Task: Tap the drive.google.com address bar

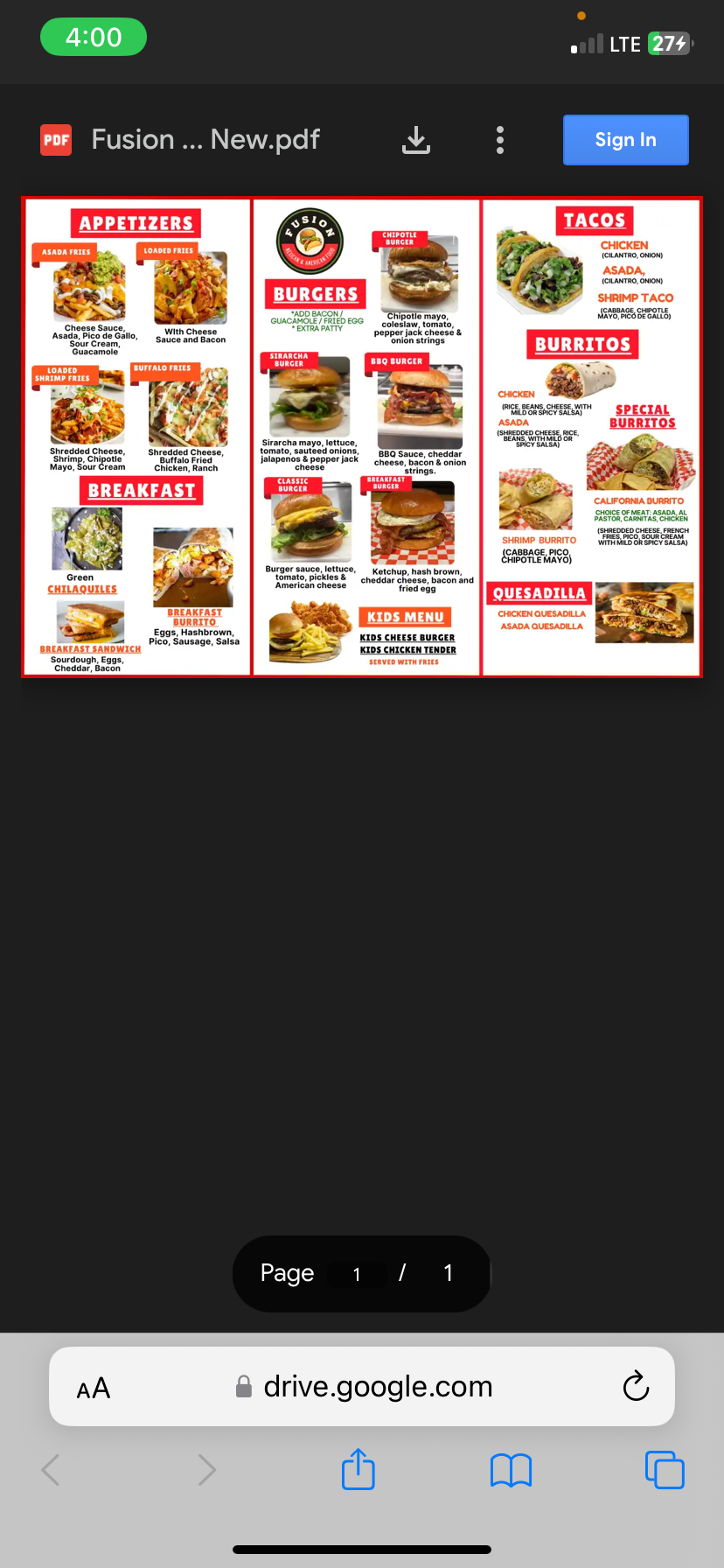Action: pyautogui.click(x=378, y=1387)
